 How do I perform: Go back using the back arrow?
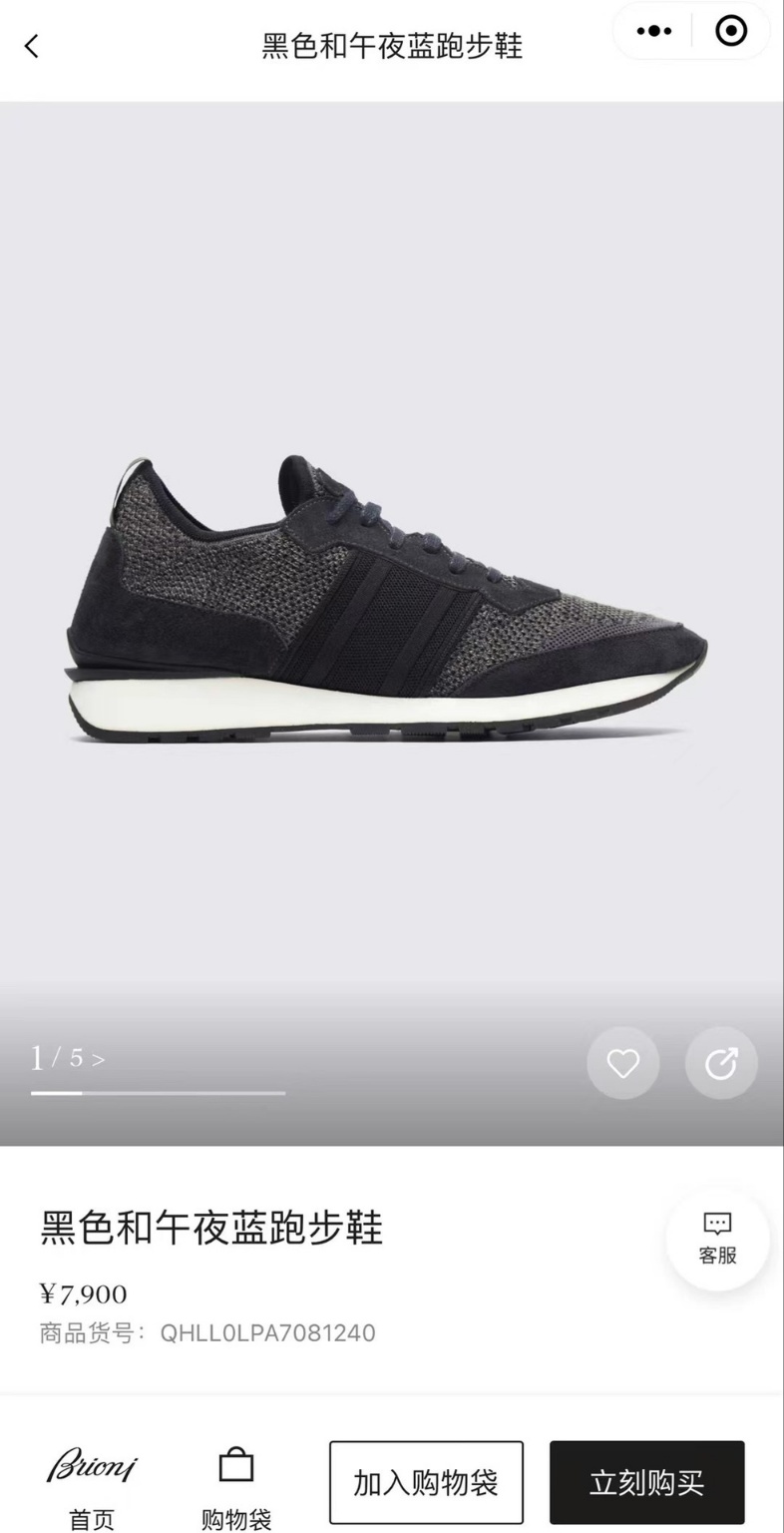pos(32,46)
